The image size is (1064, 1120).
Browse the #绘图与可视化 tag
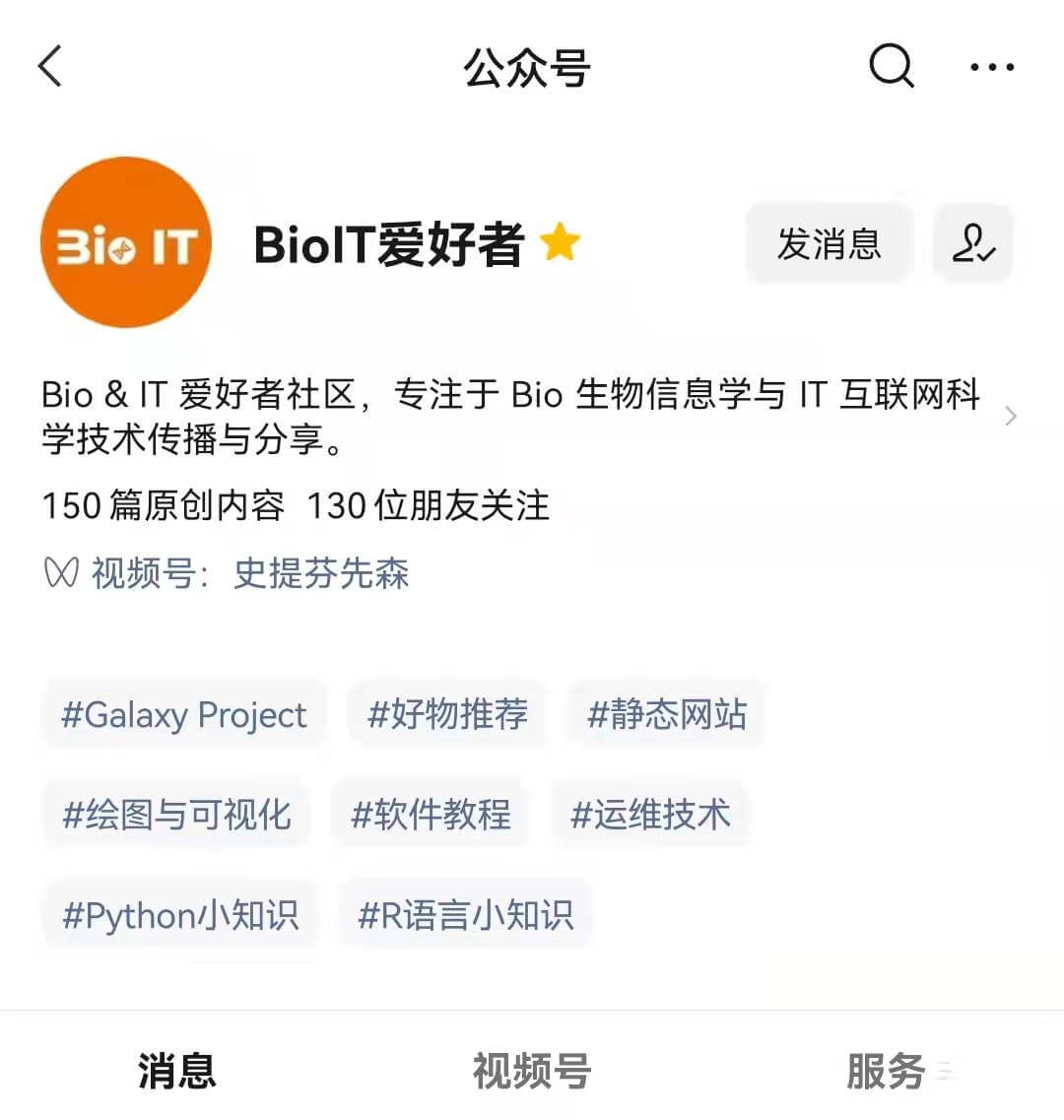pyautogui.click(x=176, y=815)
